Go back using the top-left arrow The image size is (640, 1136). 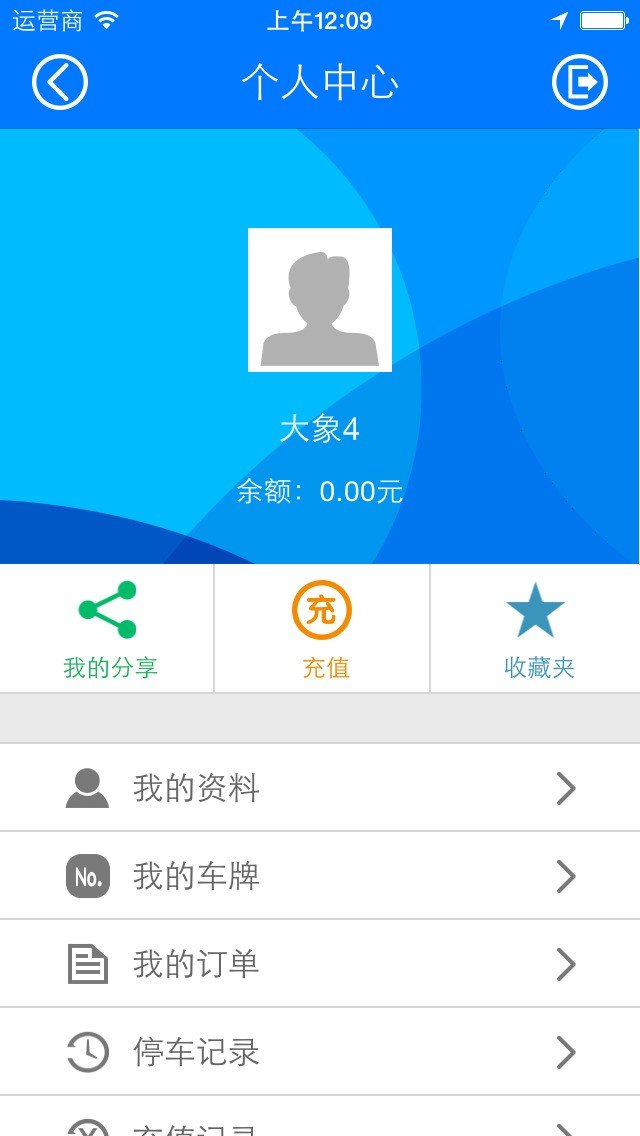[x=60, y=82]
